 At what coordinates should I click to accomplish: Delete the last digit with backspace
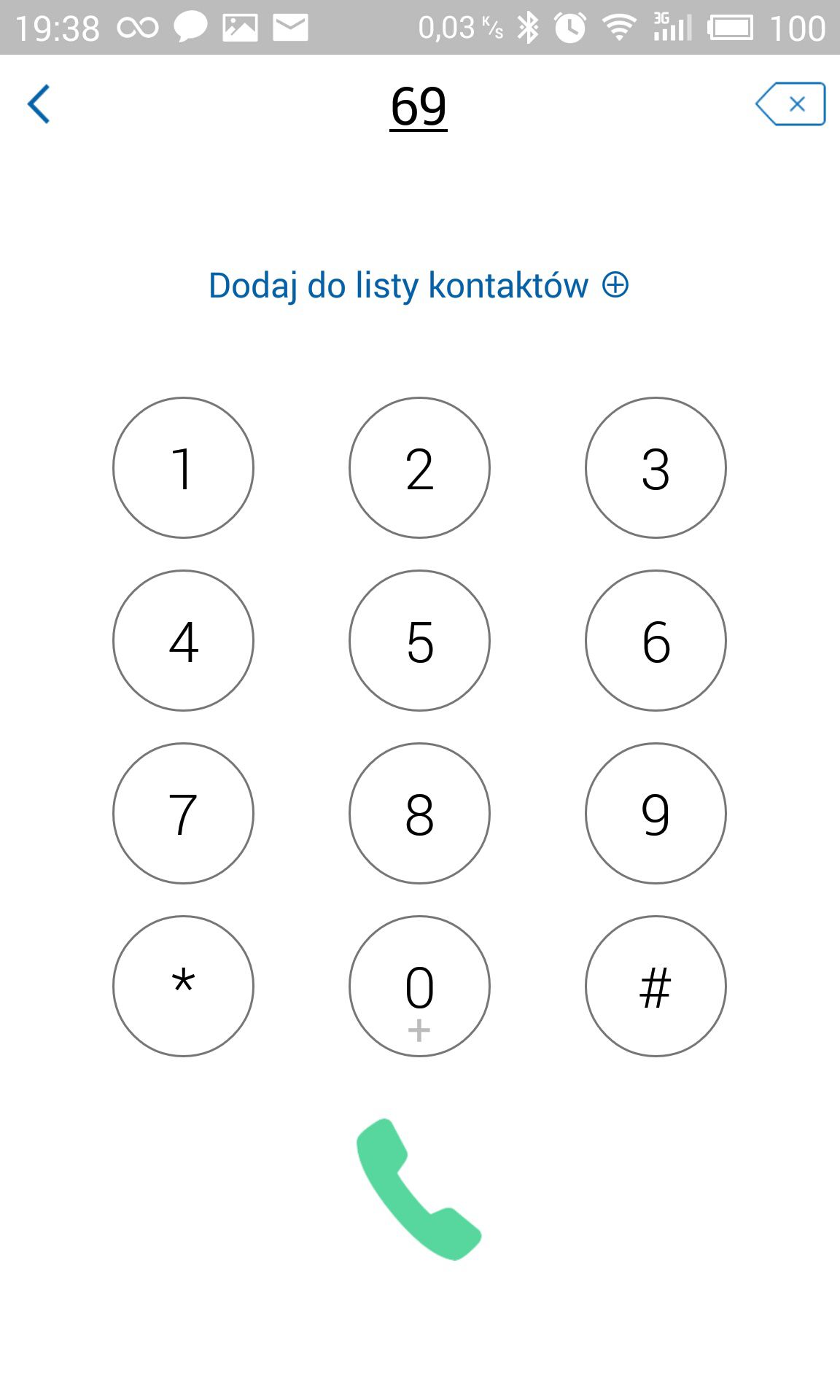pyautogui.click(x=790, y=104)
